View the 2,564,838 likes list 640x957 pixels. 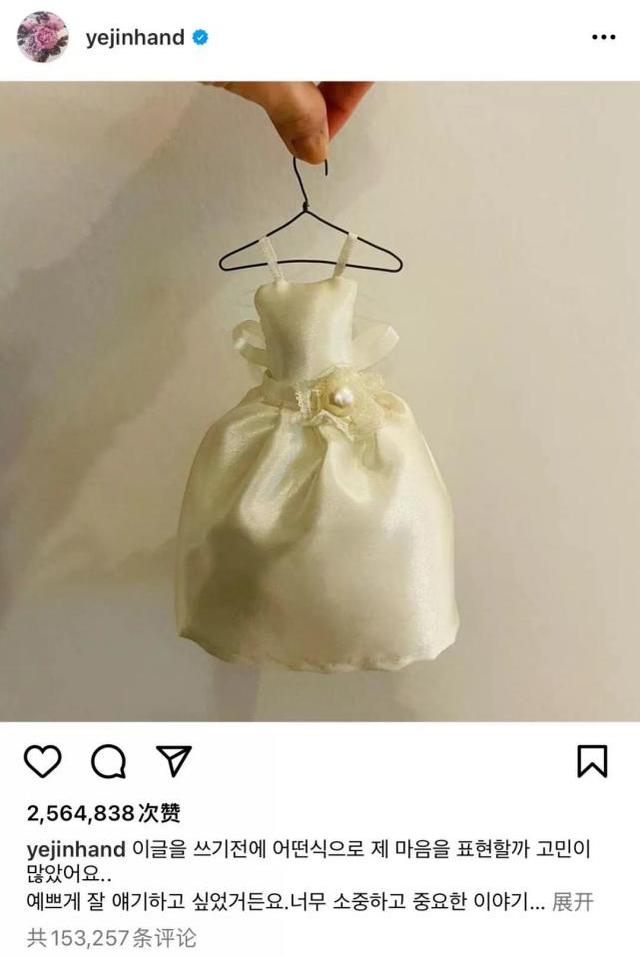tap(104, 813)
